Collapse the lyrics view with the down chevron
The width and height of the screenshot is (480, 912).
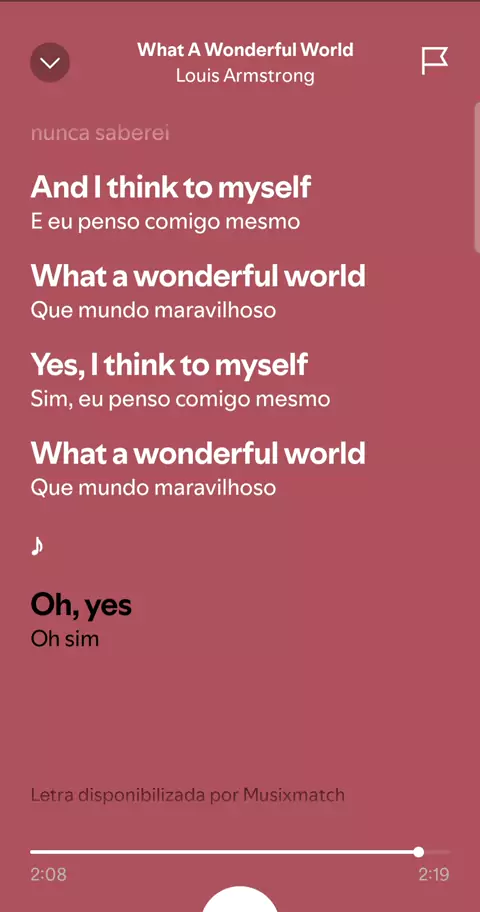click(x=50, y=62)
